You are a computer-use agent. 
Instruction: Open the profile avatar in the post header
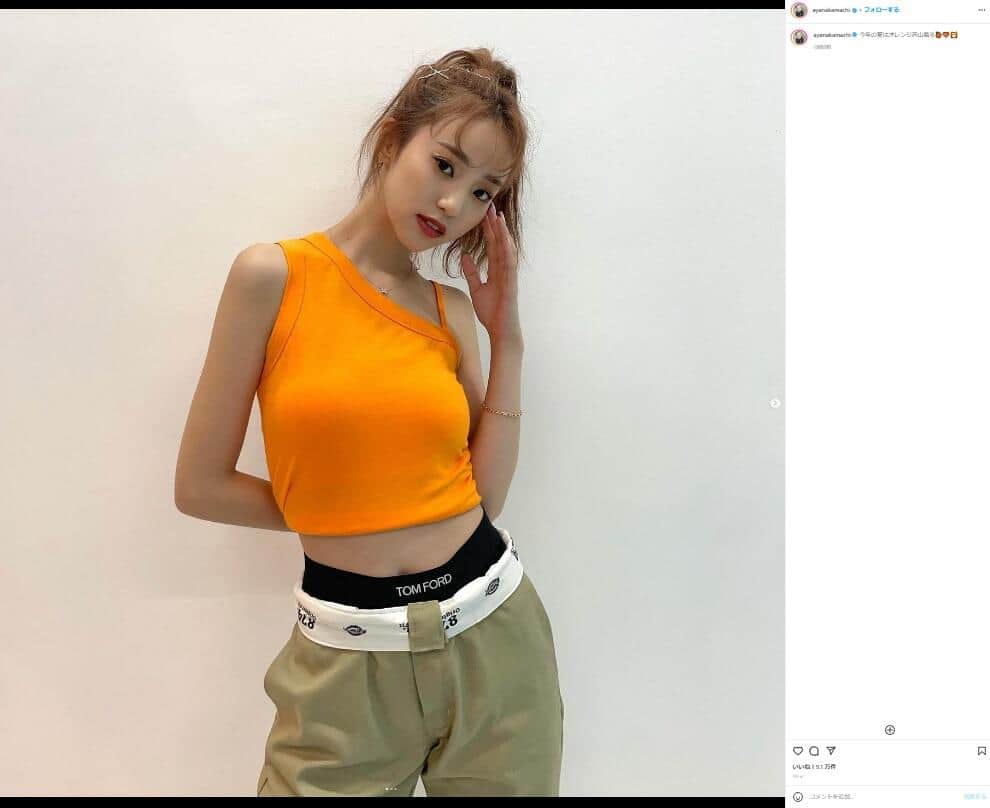point(799,10)
